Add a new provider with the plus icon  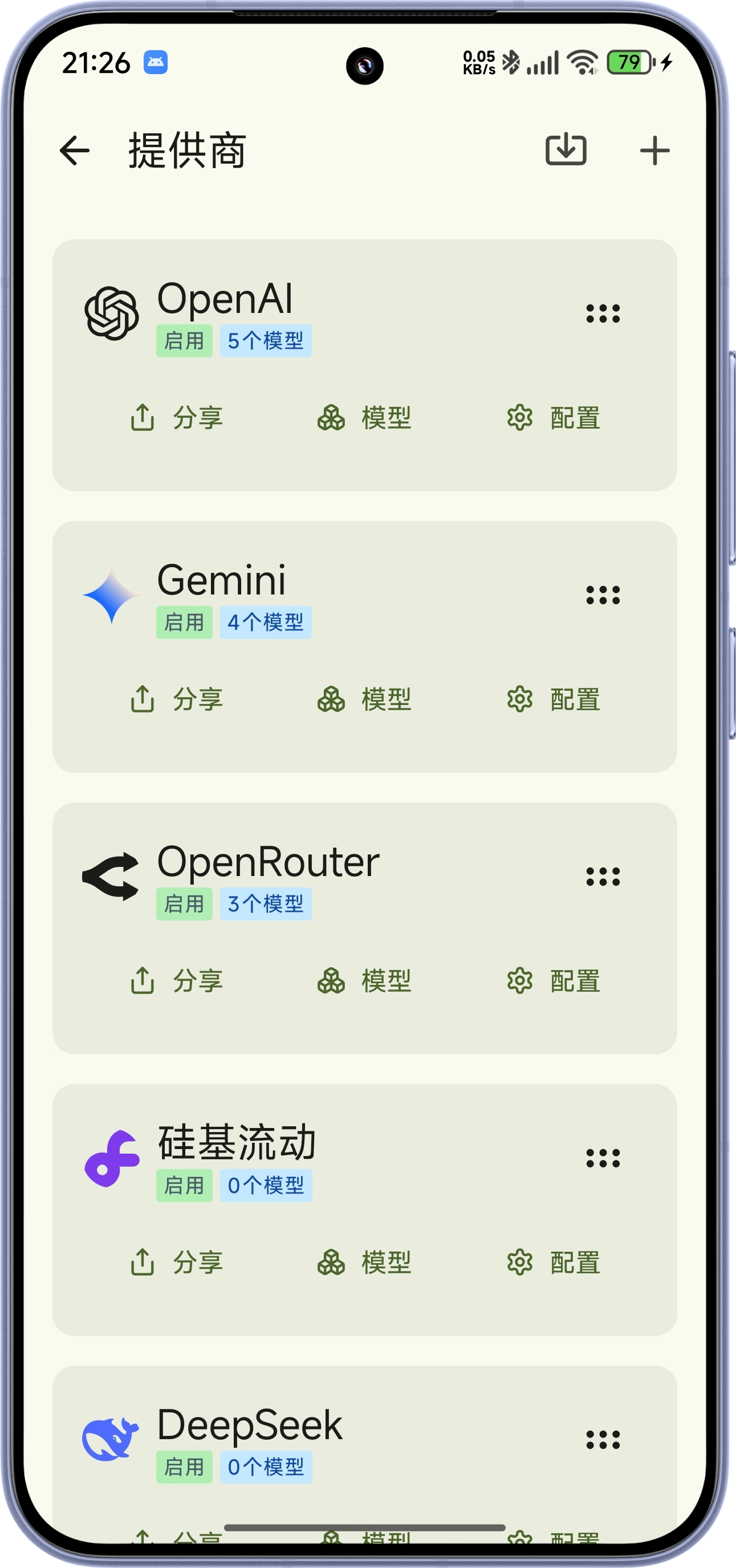point(655,150)
